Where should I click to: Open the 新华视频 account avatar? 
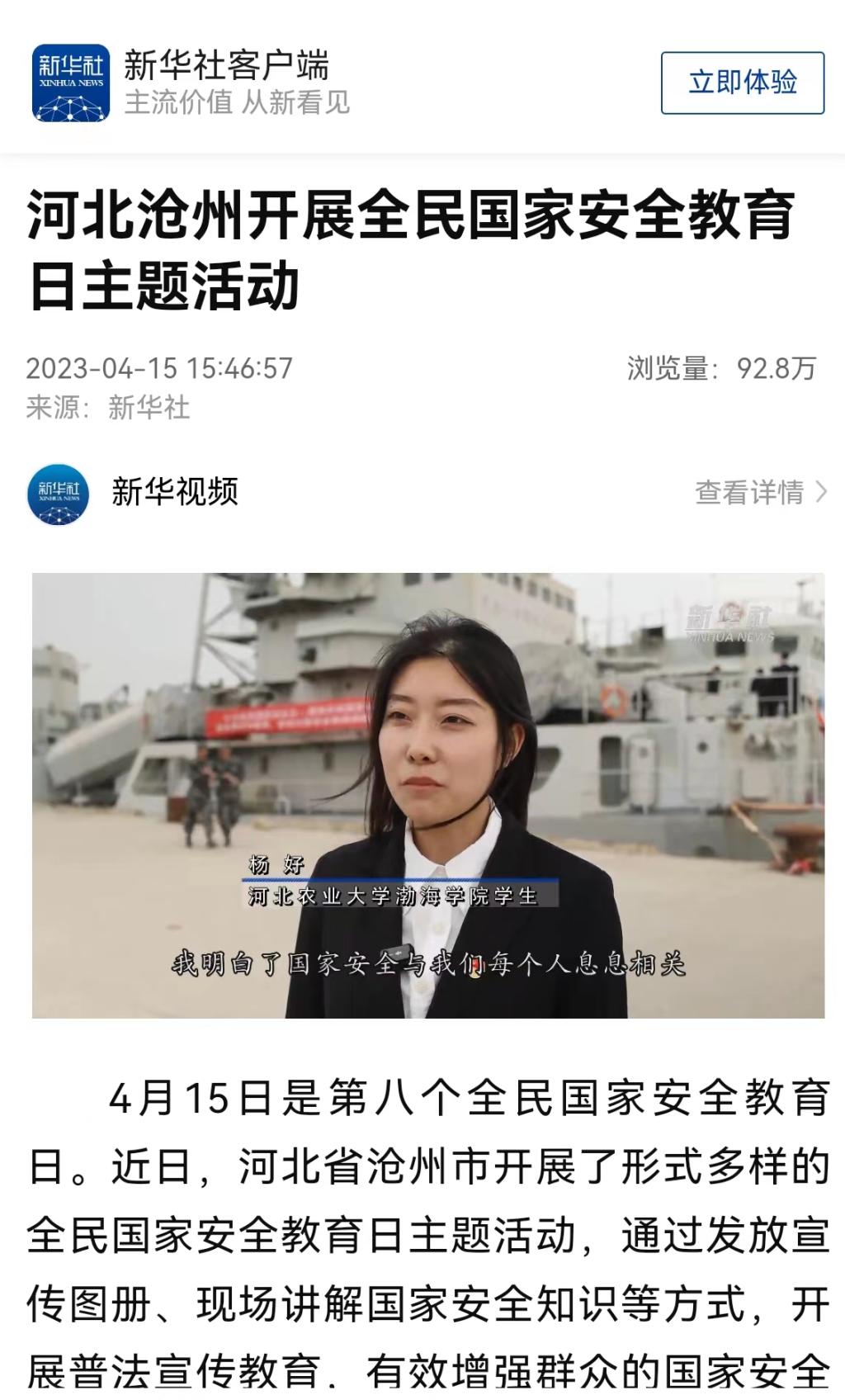coord(59,494)
